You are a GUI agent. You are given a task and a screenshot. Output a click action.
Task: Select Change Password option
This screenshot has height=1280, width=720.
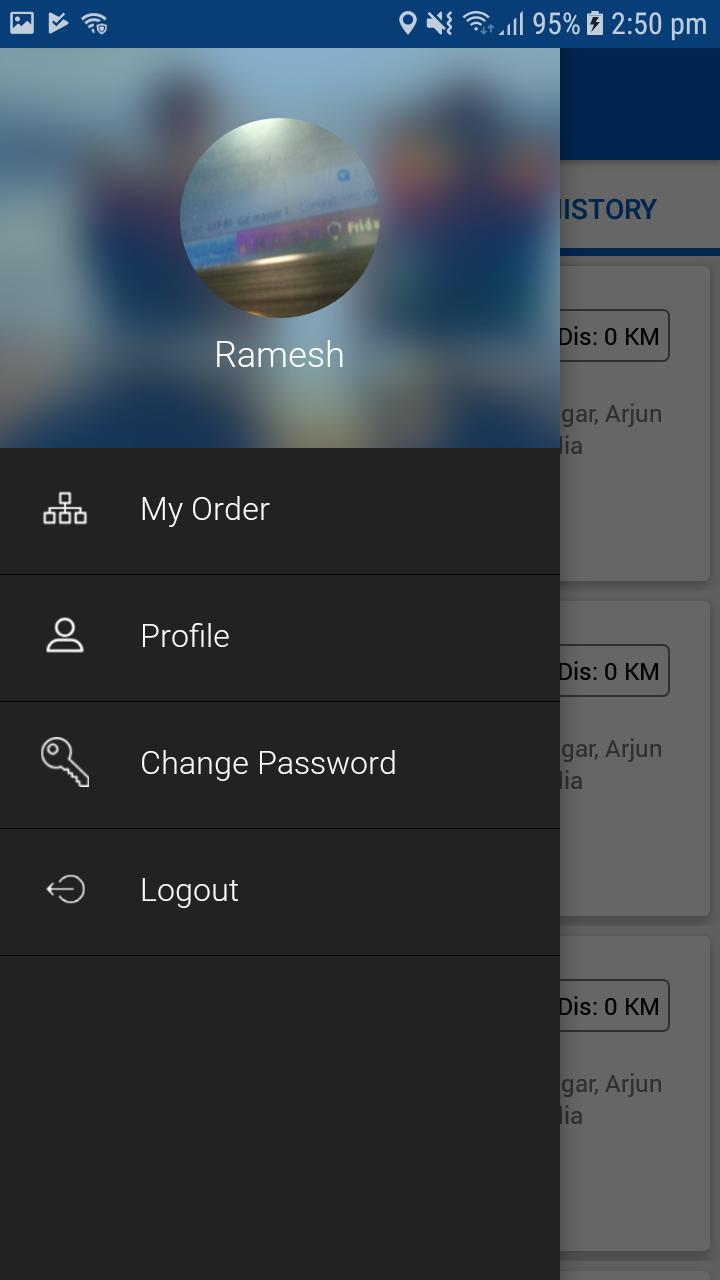pos(268,764)
